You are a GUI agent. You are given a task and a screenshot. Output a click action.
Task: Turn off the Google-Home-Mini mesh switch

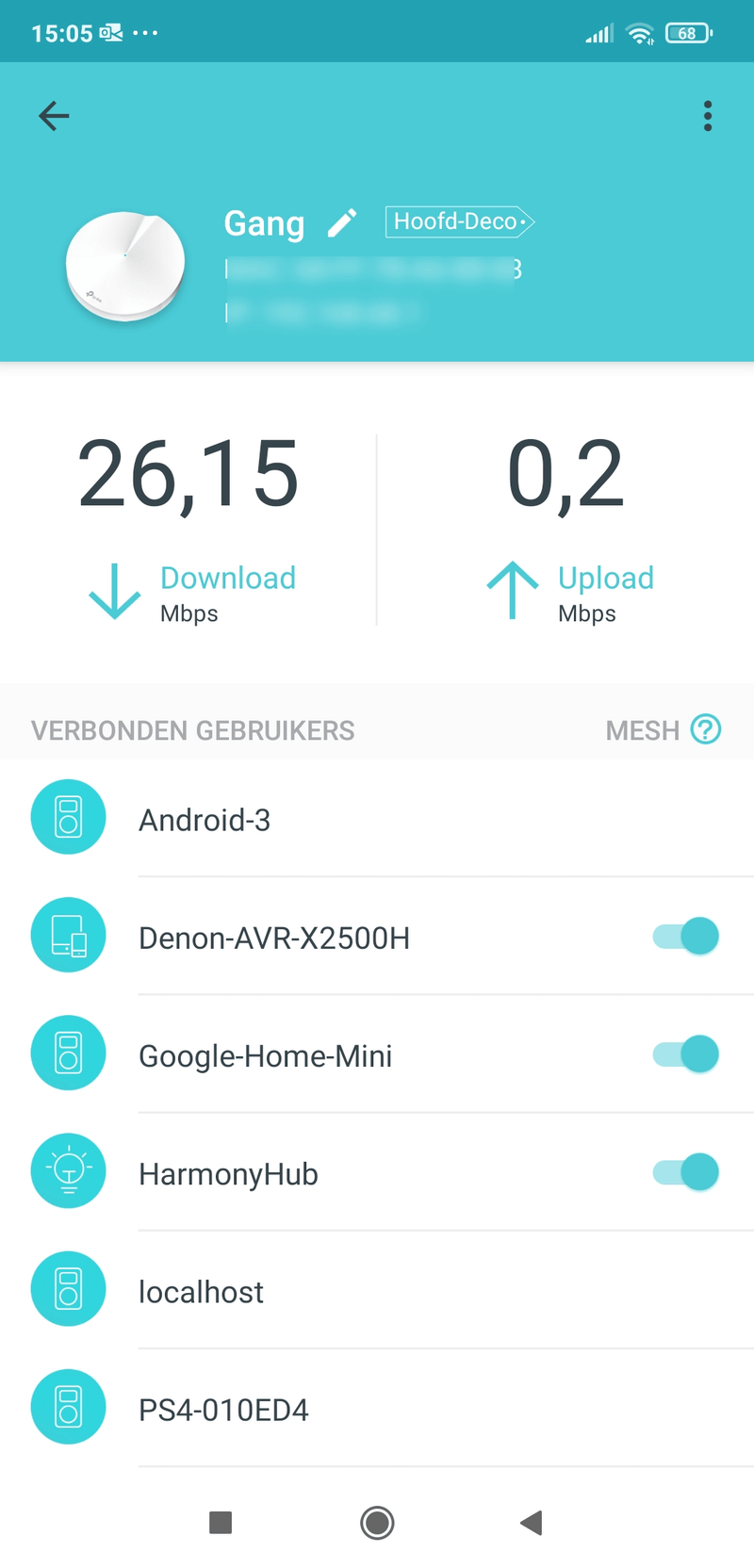pos(686,1054)
